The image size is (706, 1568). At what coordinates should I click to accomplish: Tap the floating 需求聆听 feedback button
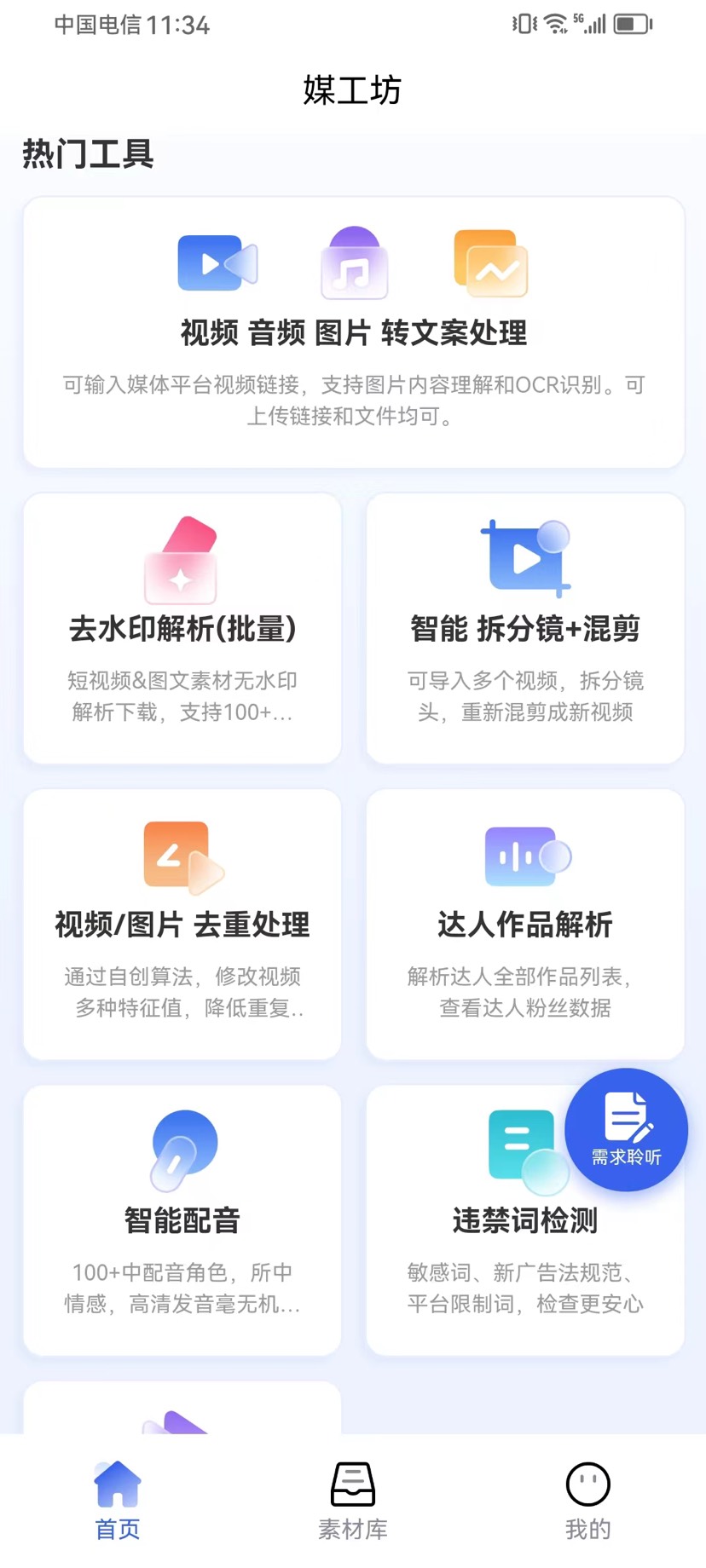[625, 1129]
